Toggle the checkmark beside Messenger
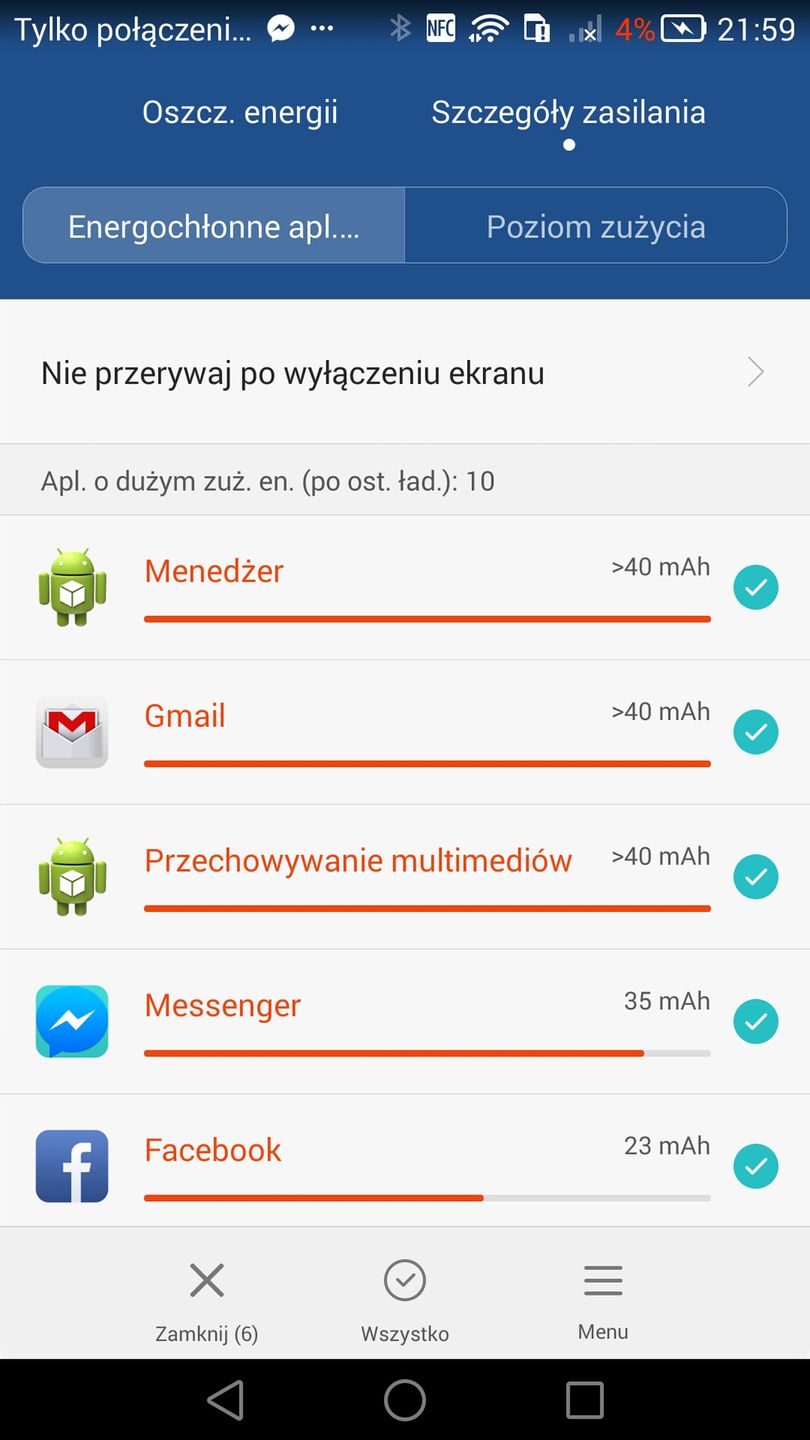 (x=756, y=1021)
